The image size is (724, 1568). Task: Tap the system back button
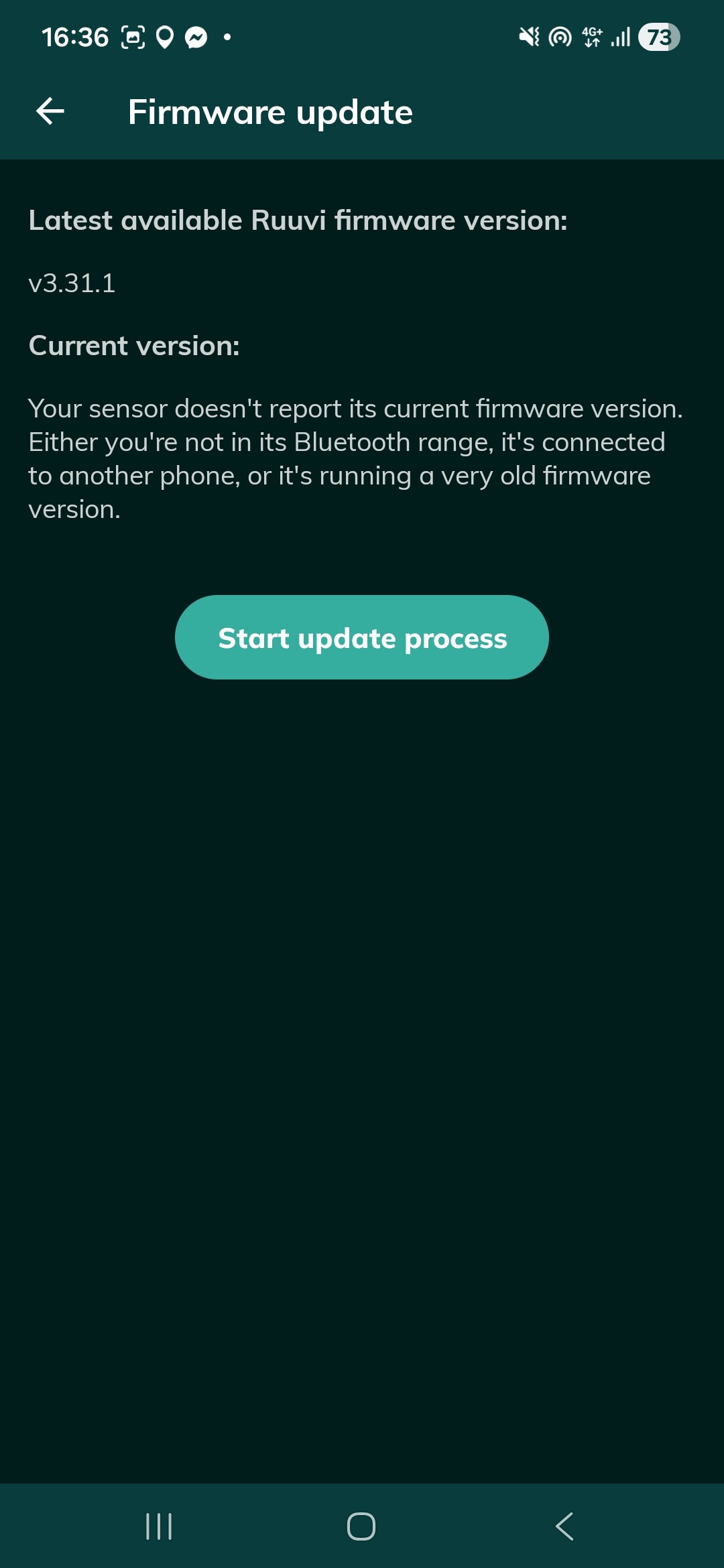(564, 1526)
